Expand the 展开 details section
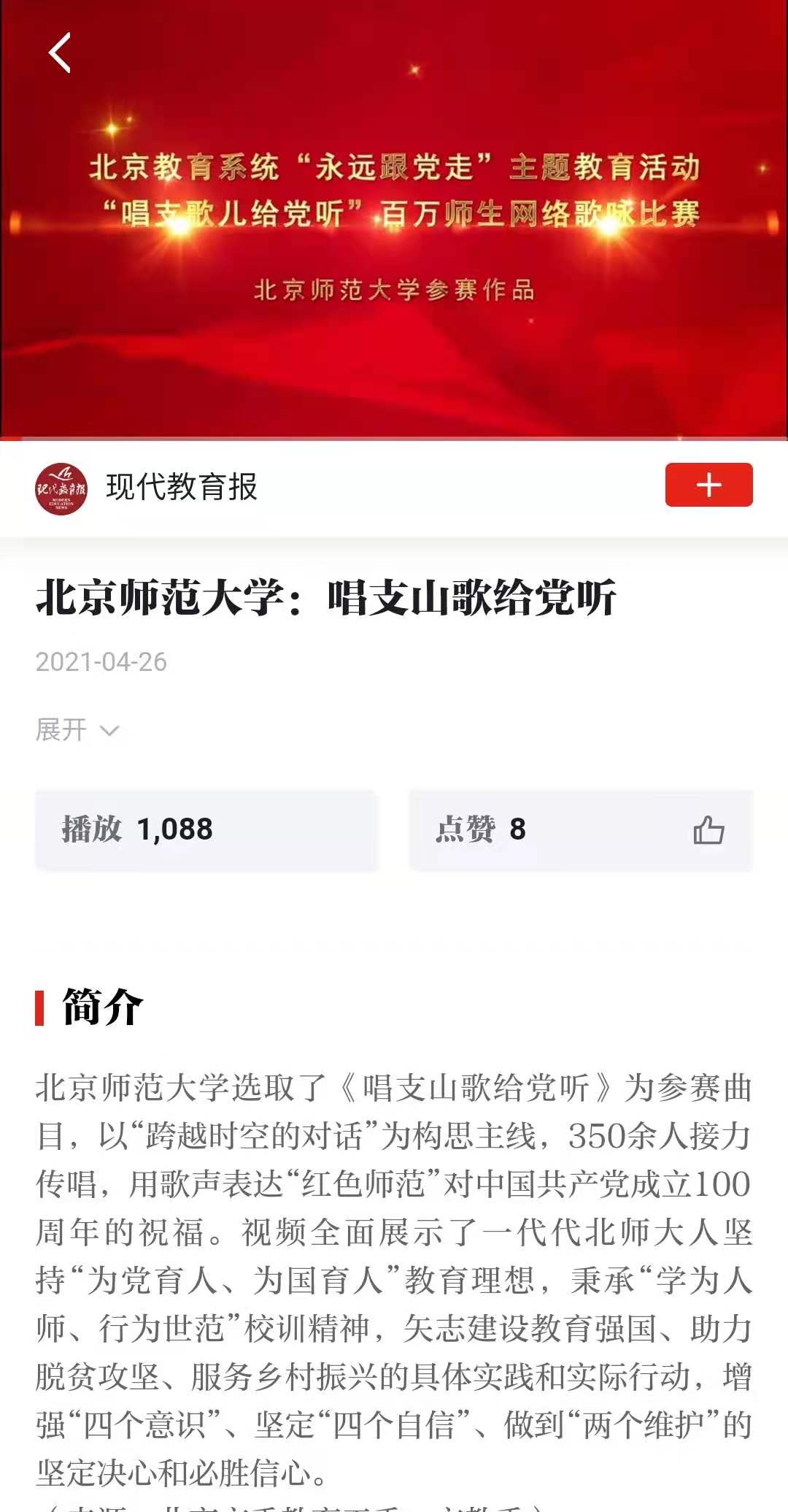The image size is (788, 1512). point(77,729)
